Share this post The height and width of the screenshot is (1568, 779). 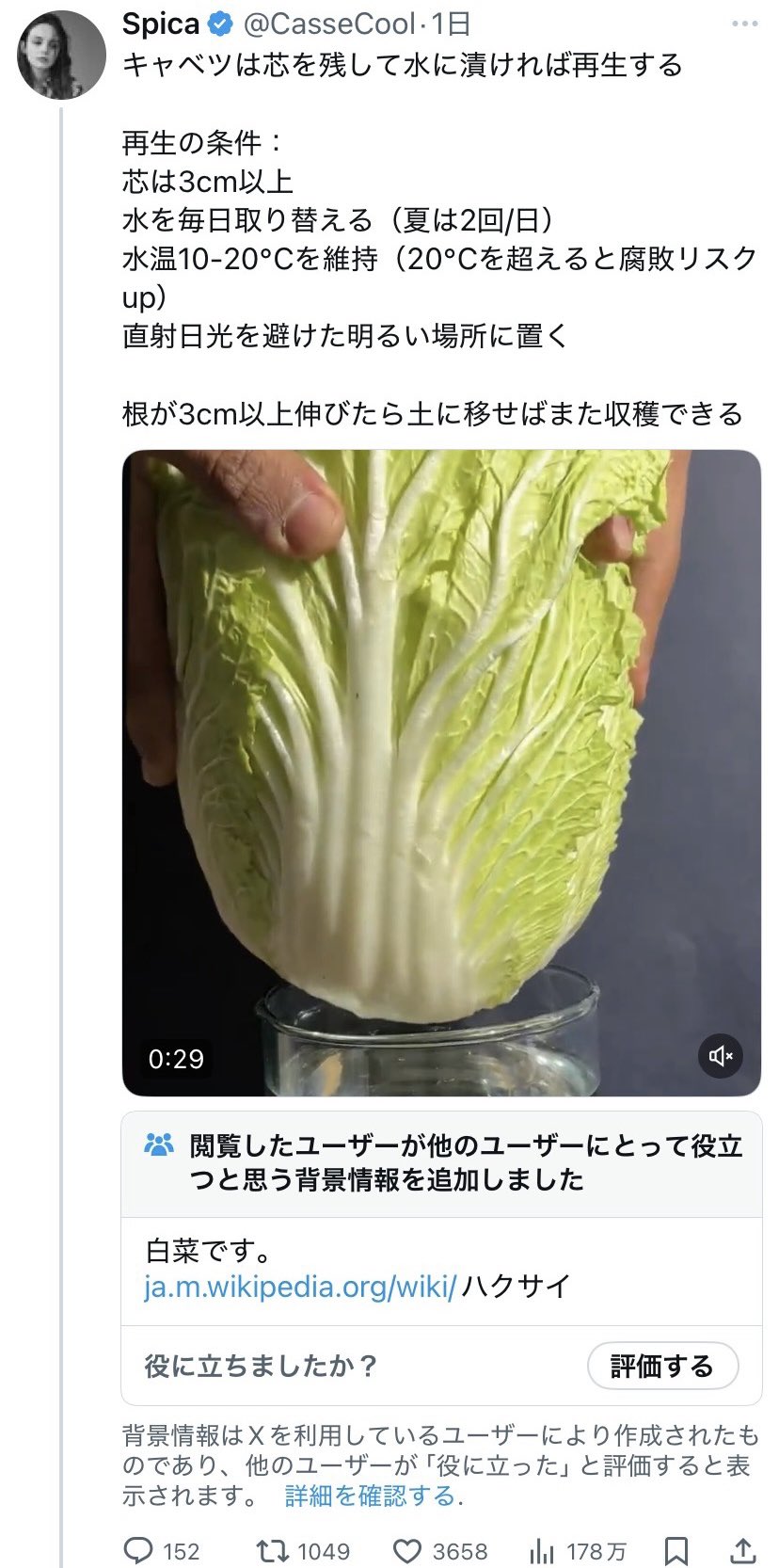pos(742,1550)
